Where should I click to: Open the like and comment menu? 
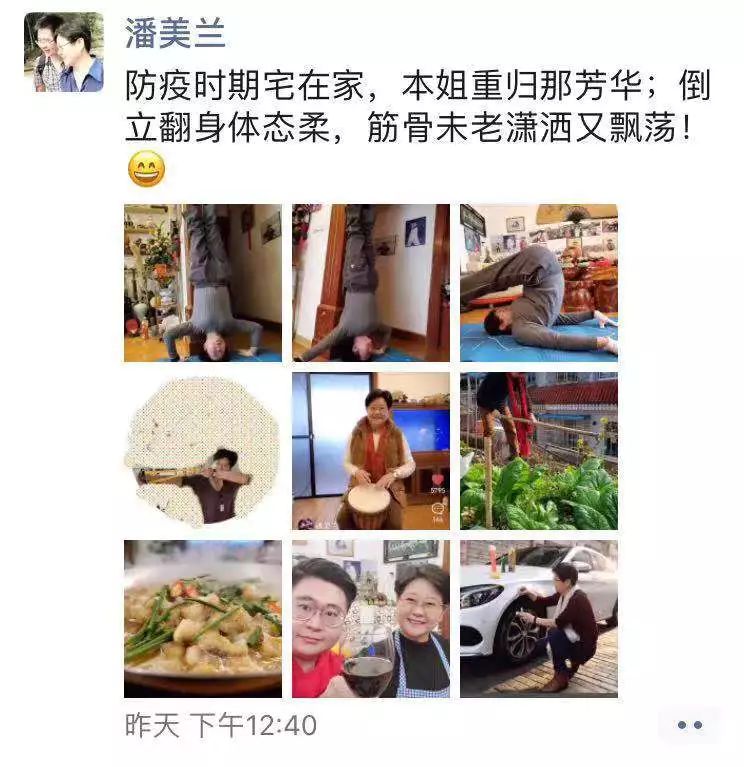(689, 726)
